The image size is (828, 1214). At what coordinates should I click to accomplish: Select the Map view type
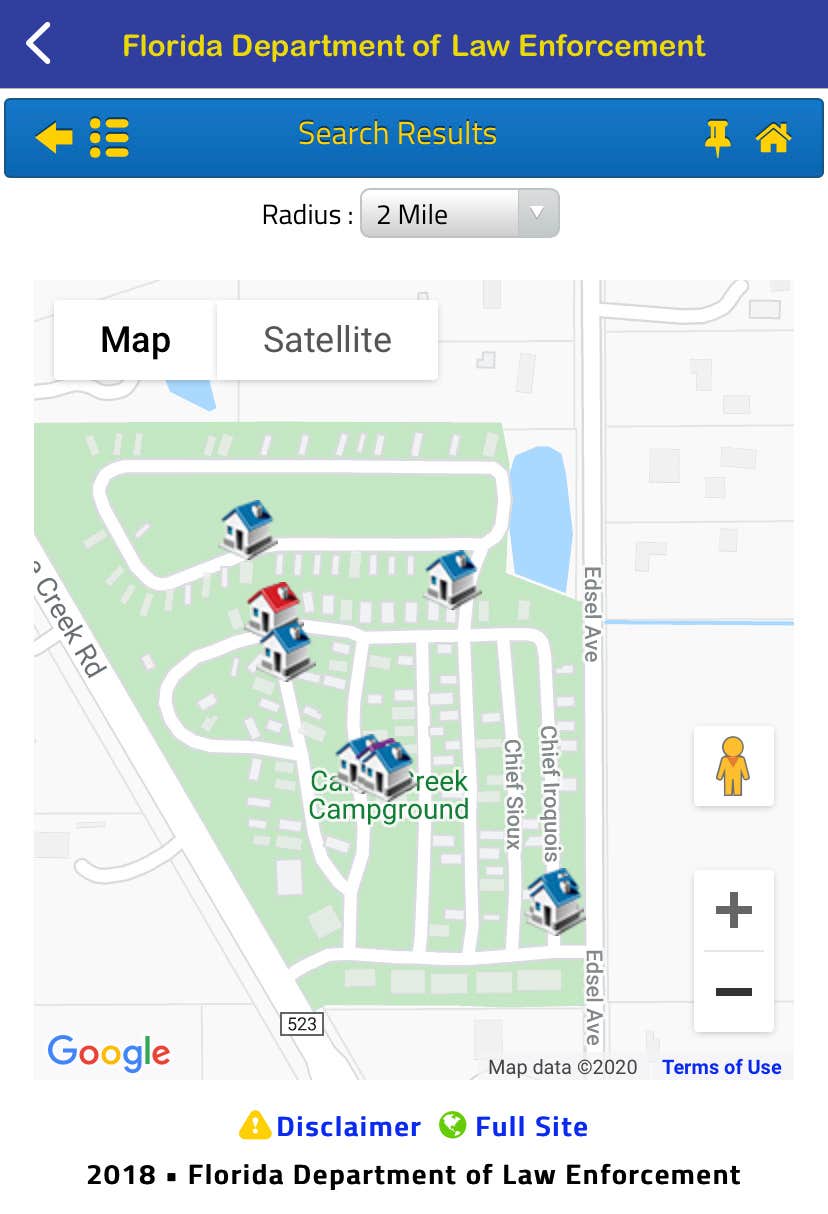click(135, 340)
